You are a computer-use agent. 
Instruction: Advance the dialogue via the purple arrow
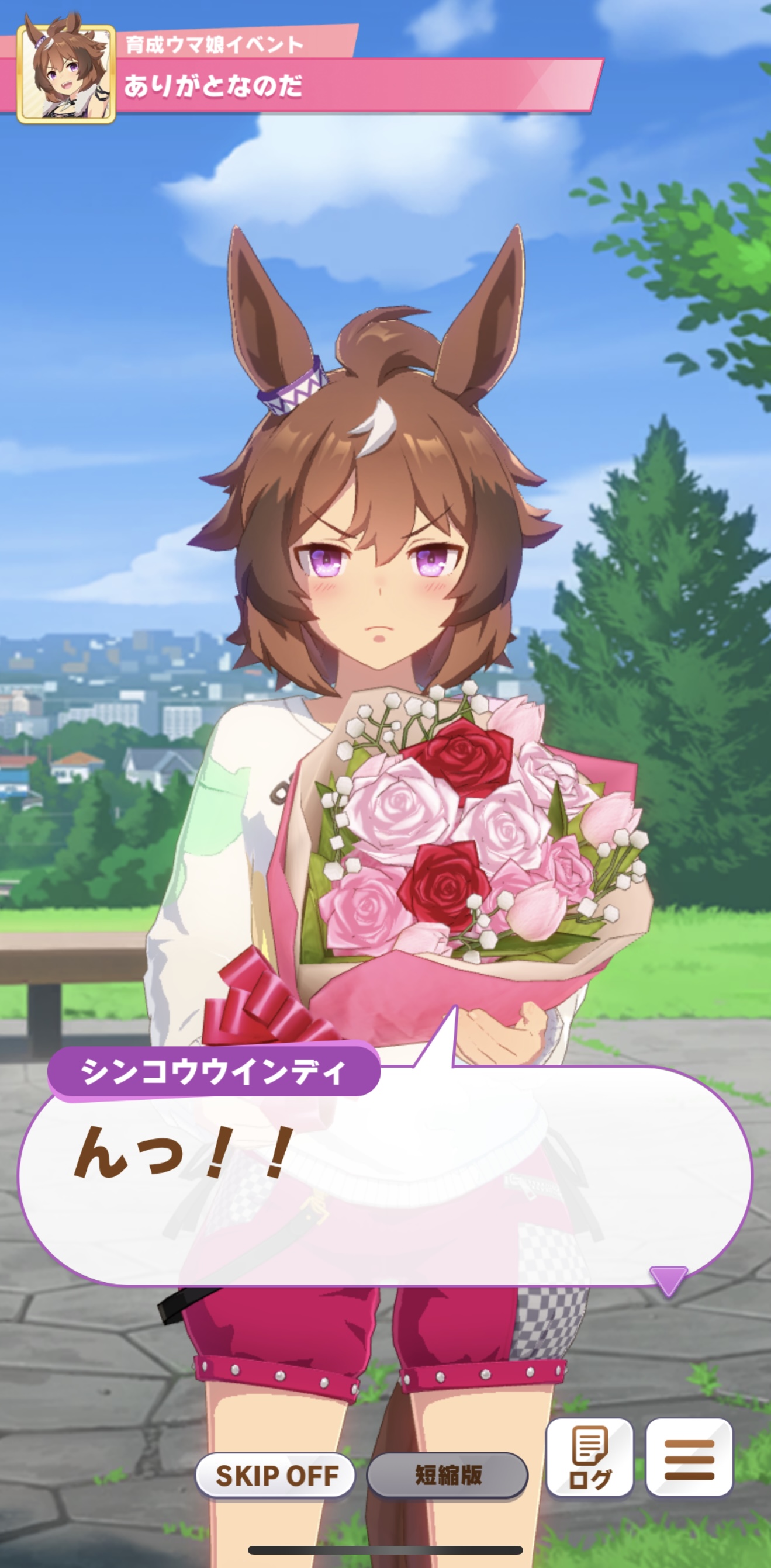pyautogui.click(x=668, y=1279)
